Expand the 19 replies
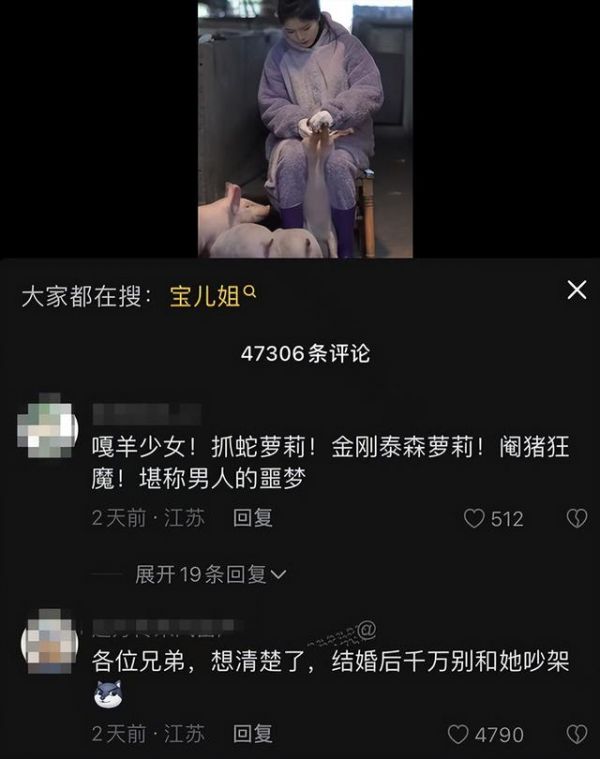Image resolution: width=600 pixels, height=759 pixels. tap(211, 574)
